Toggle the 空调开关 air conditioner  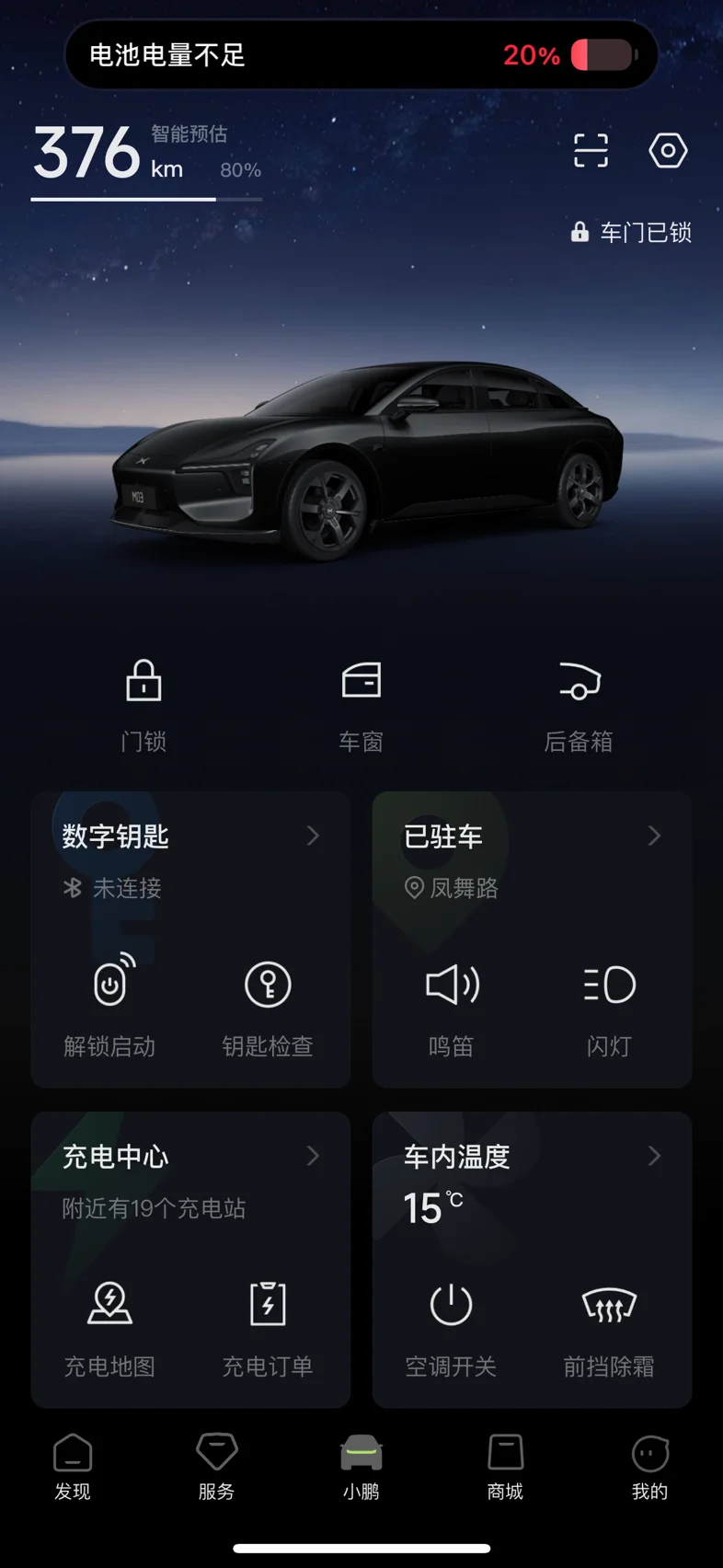452,1327
